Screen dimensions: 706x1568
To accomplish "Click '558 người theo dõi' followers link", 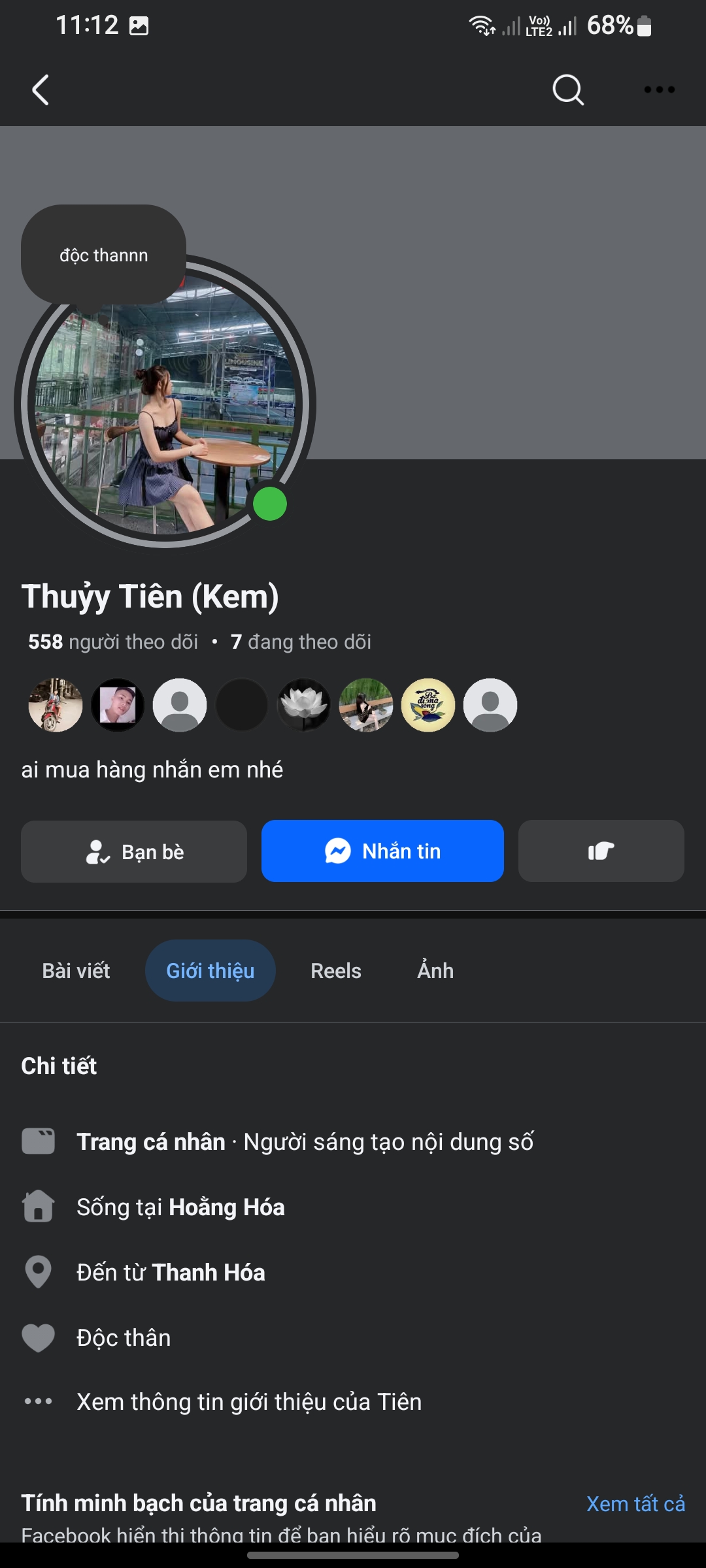I will (112, 642).
